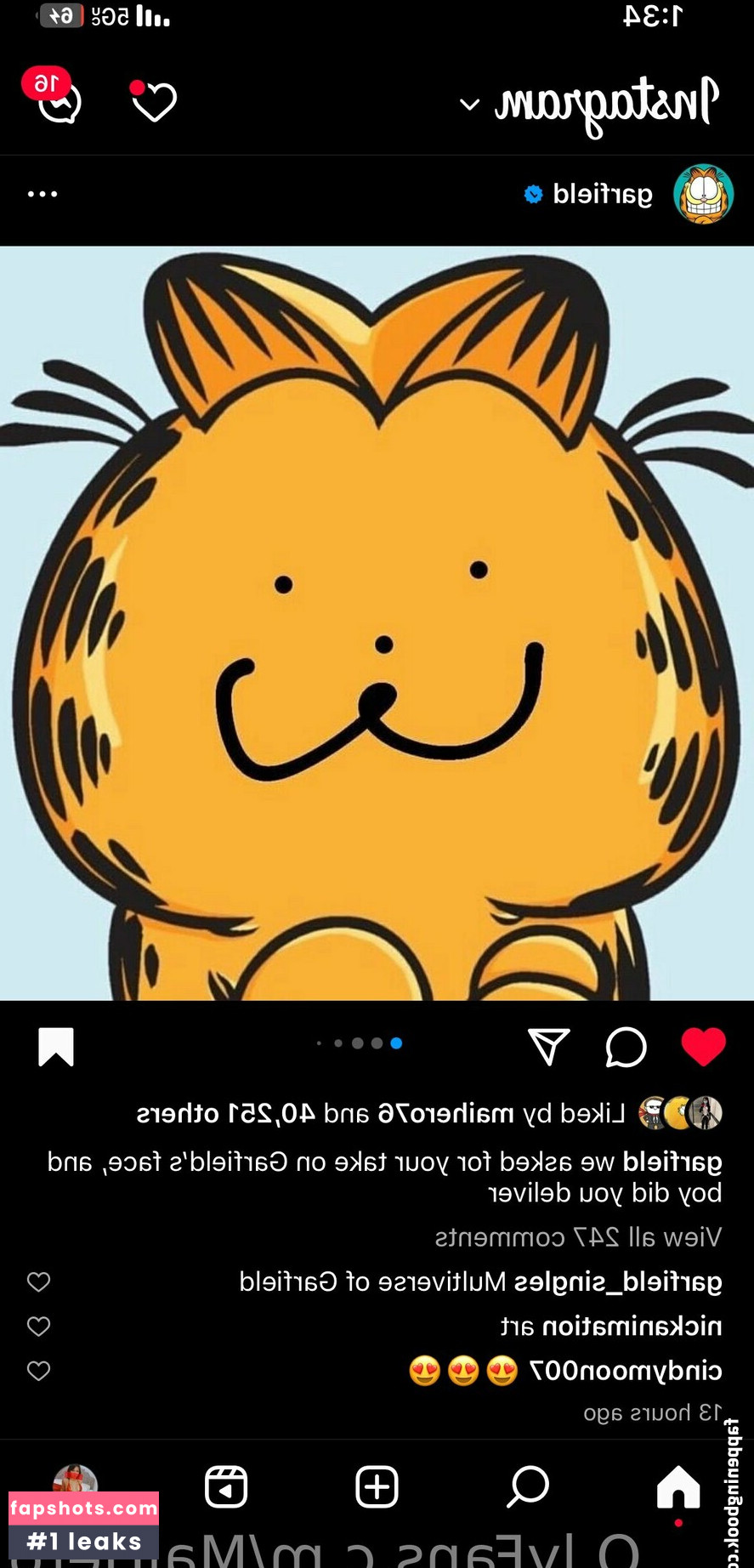Image resolution: width=754 pixels, height=1568 pixels.
Task: Open garfield's profile picture
Action: point(703,194)
